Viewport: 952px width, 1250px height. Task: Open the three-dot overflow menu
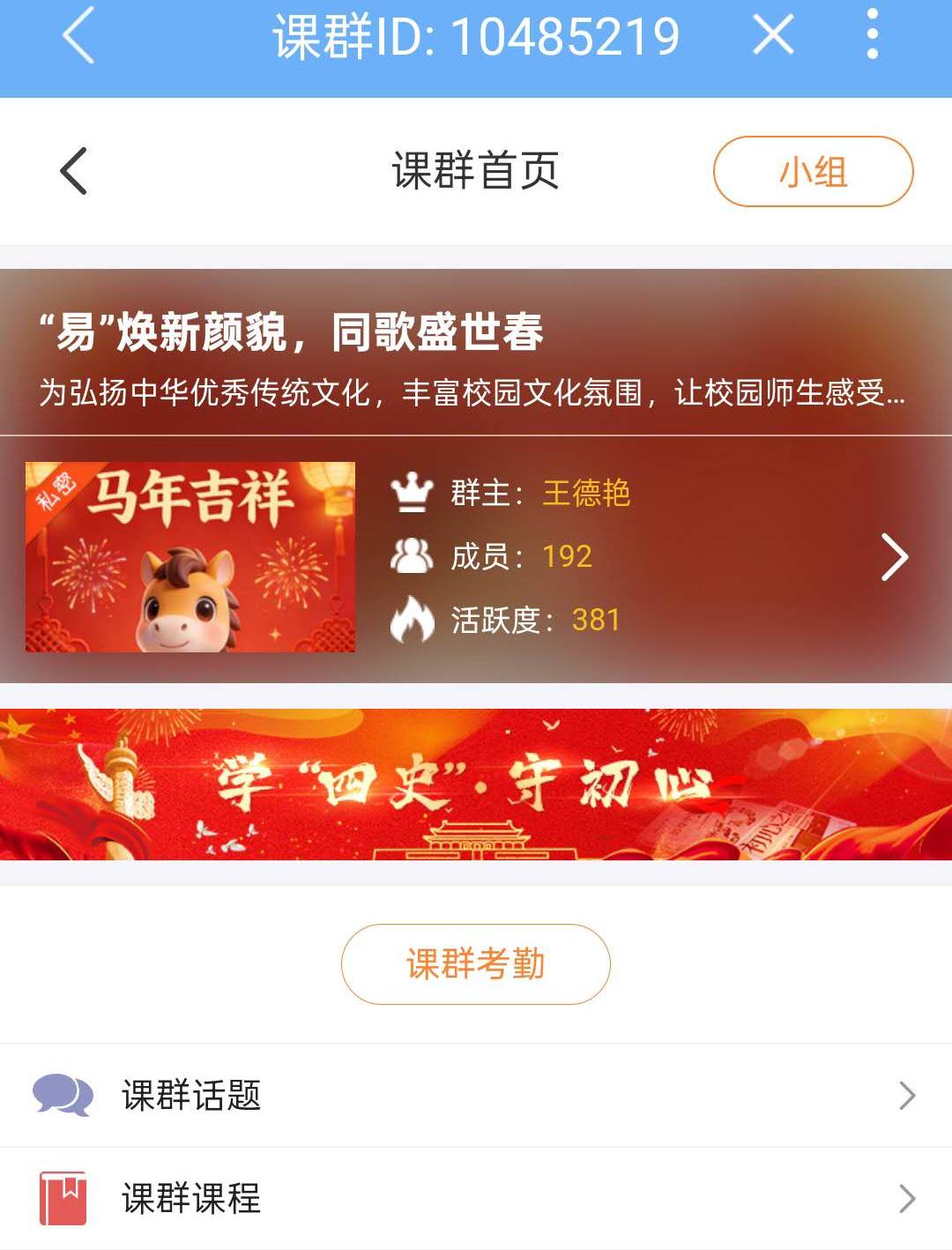click(x=872, y=35)
